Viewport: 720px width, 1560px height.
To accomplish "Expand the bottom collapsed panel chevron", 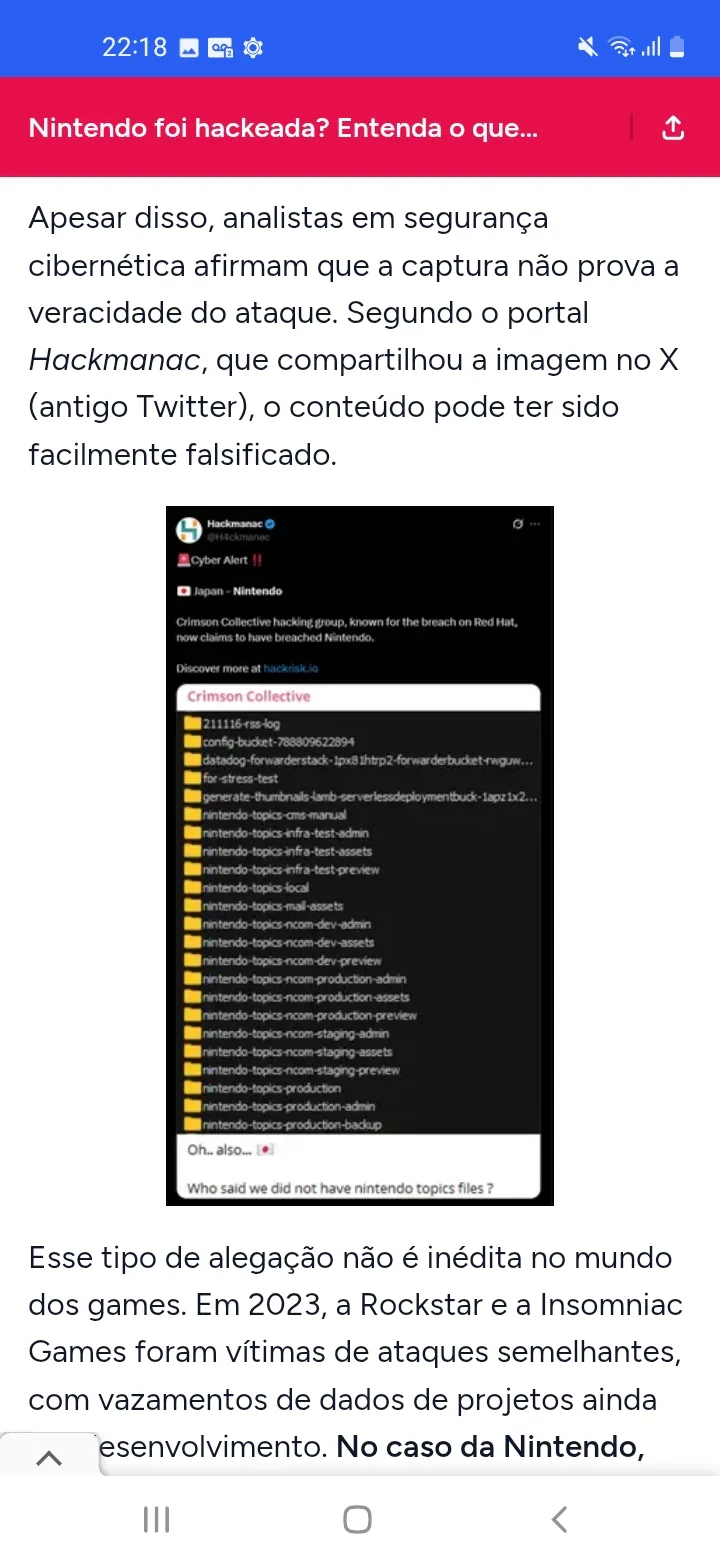I will (x=48, y=1458).
